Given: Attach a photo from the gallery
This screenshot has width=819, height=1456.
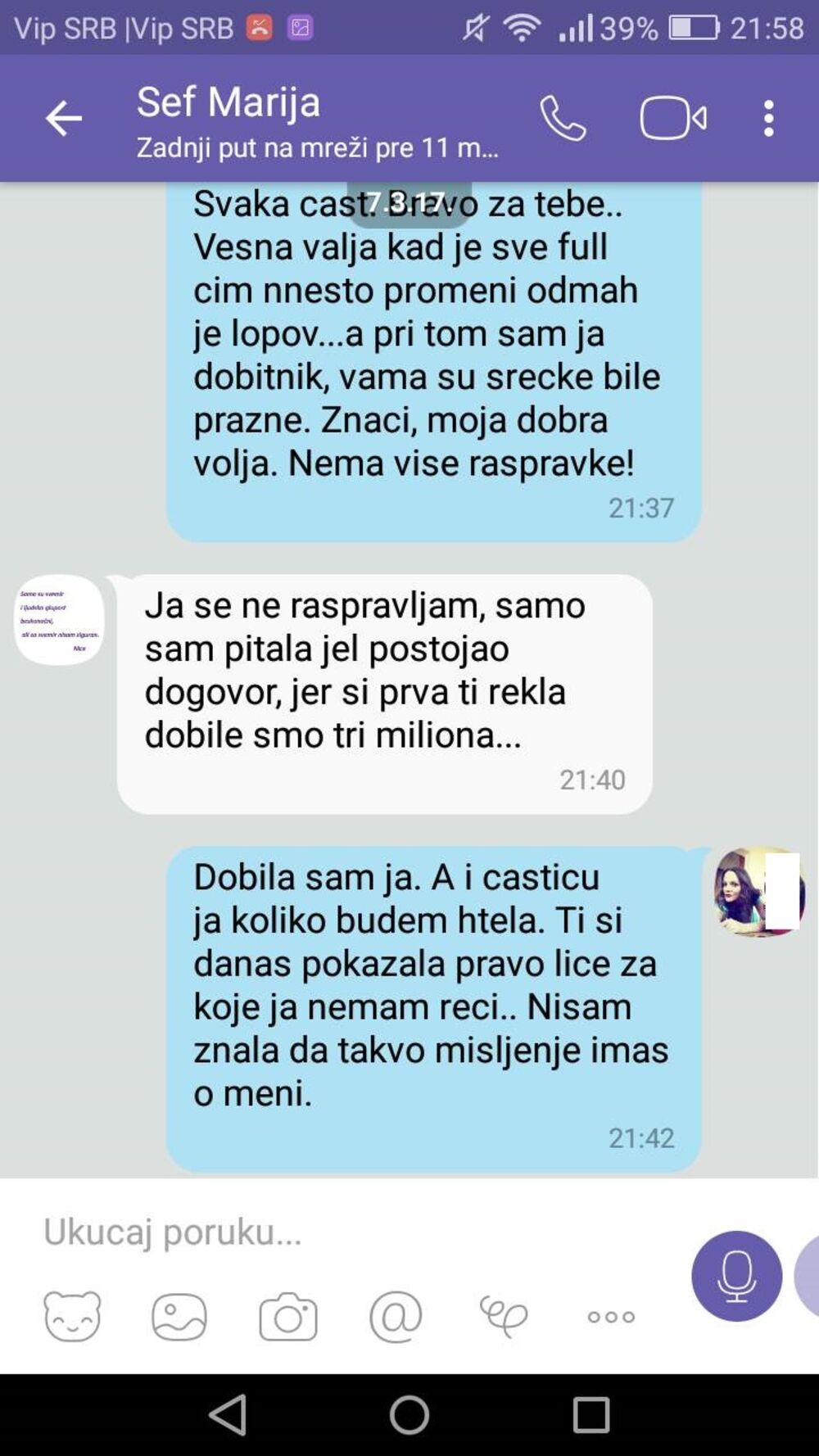Looking at the screenshot, I should [x=179, y=1316].
